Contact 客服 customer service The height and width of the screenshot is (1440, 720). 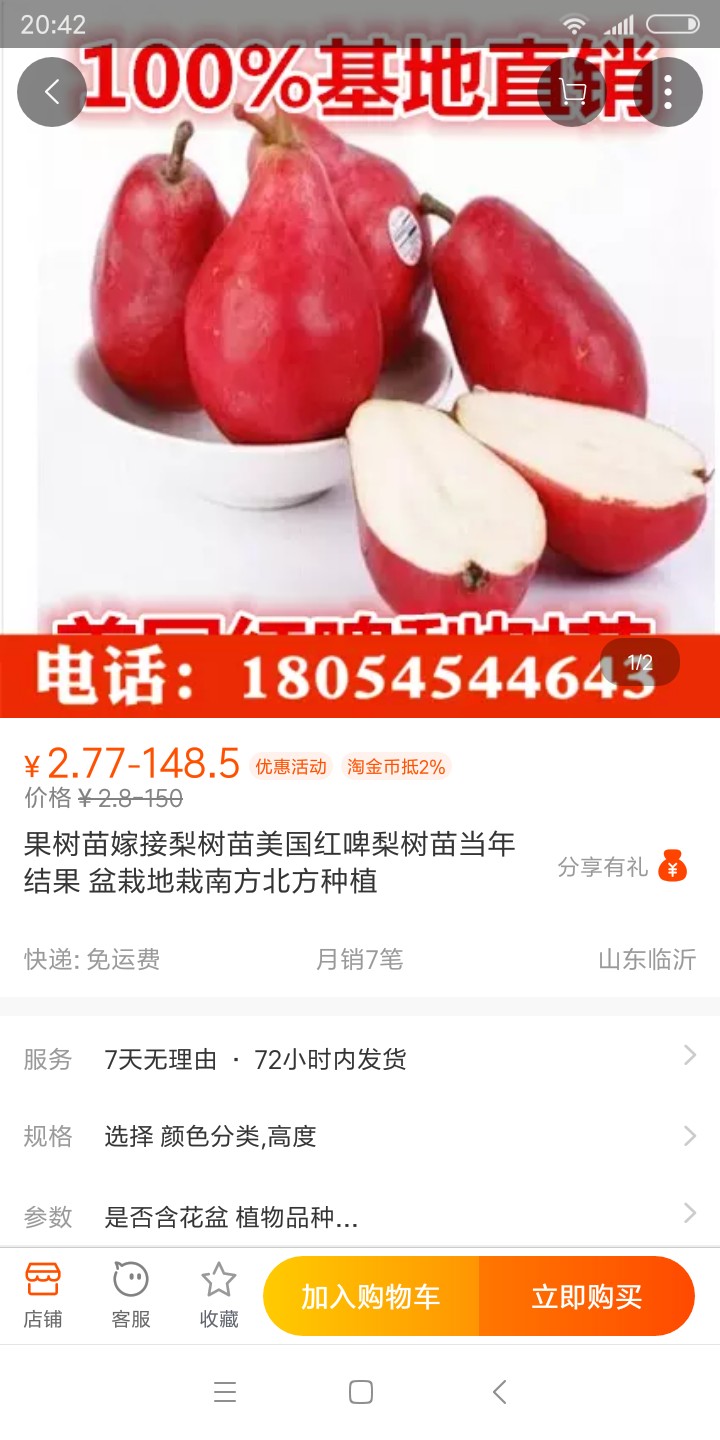131,1295
